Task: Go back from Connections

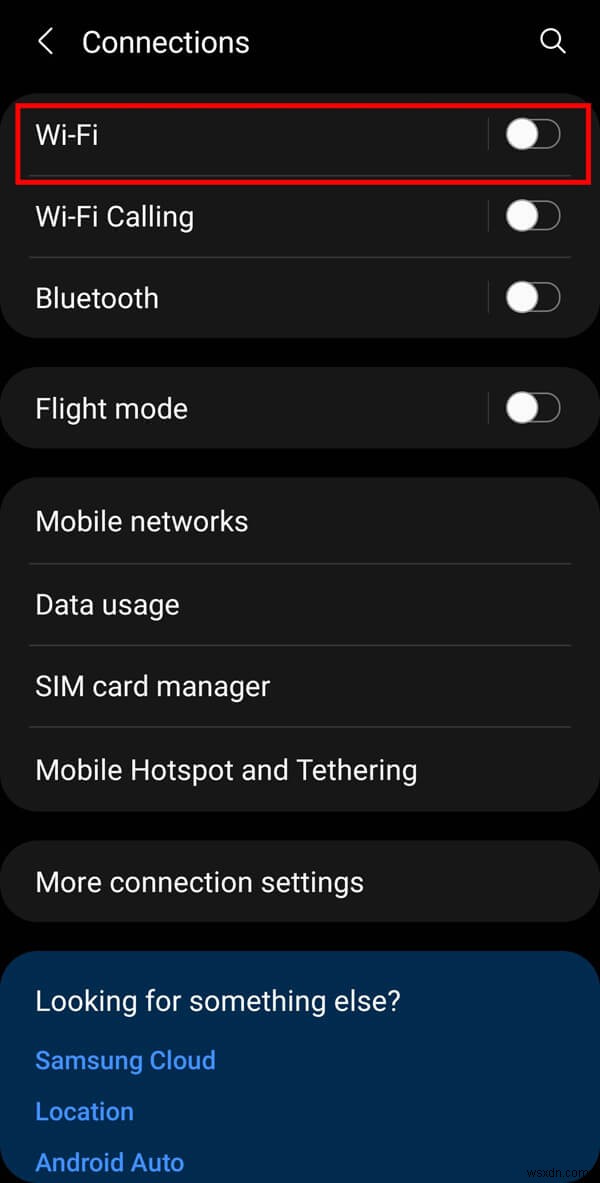Action: click(45, 42)
